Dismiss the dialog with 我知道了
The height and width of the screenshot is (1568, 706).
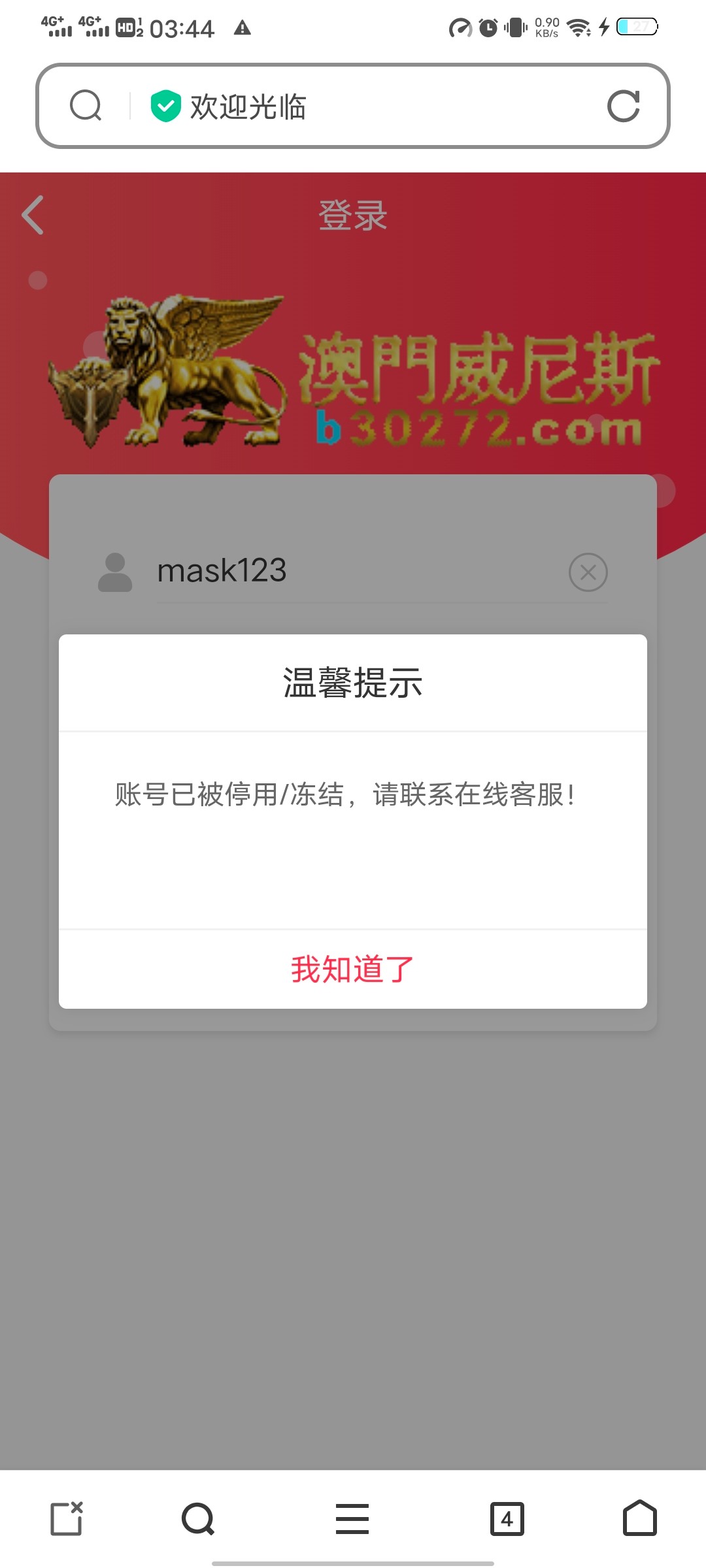point(353,969)
